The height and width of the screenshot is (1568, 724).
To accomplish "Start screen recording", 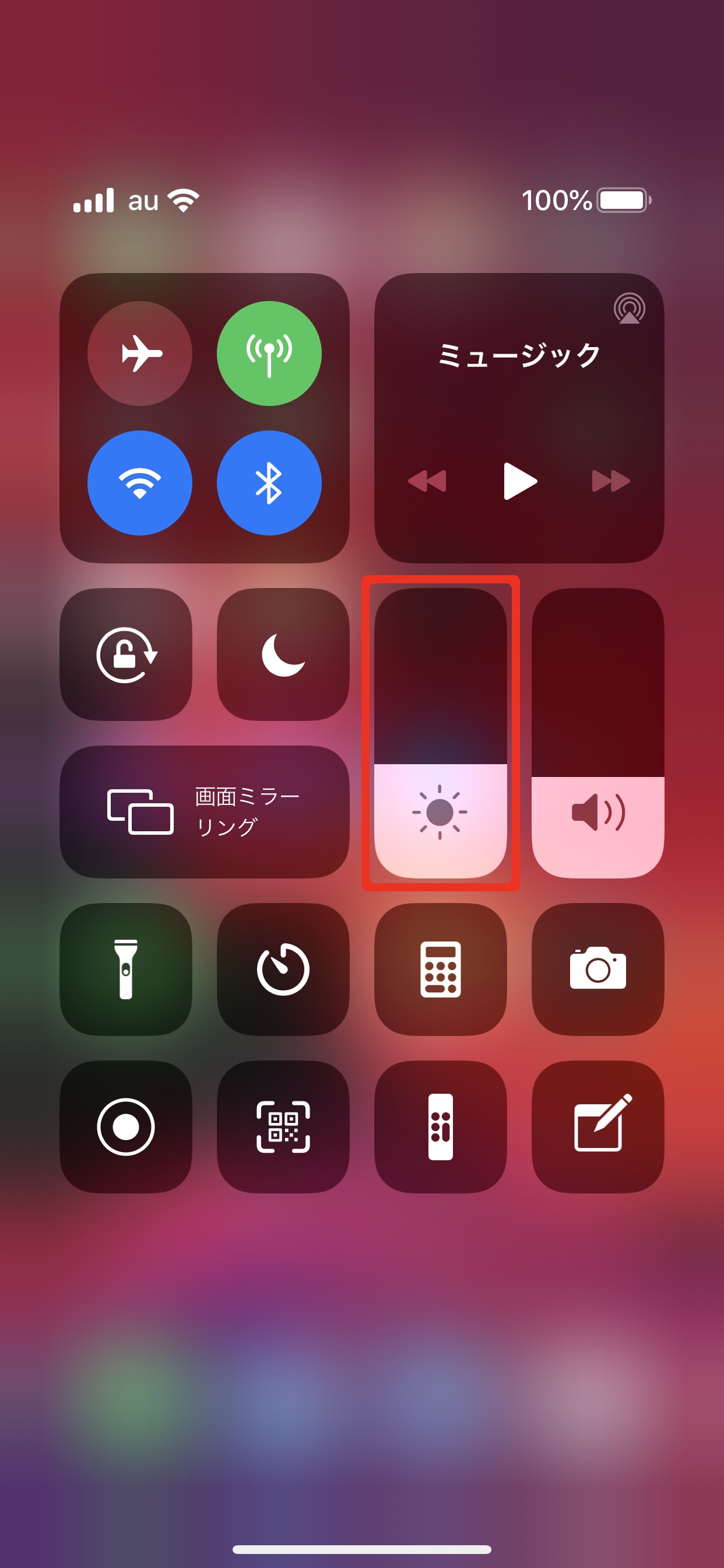I will click(x=126, y=1126).
